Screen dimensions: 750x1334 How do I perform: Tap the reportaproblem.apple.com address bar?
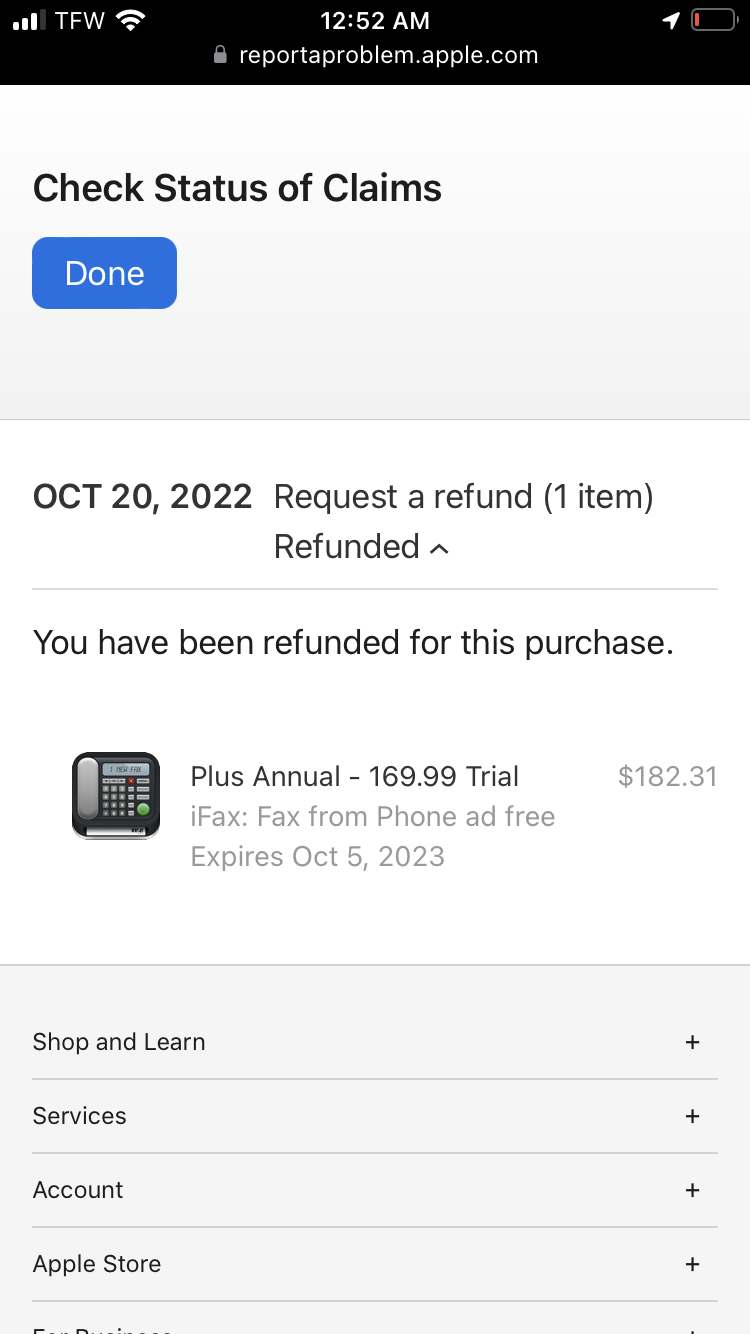[x=389, y=55]
